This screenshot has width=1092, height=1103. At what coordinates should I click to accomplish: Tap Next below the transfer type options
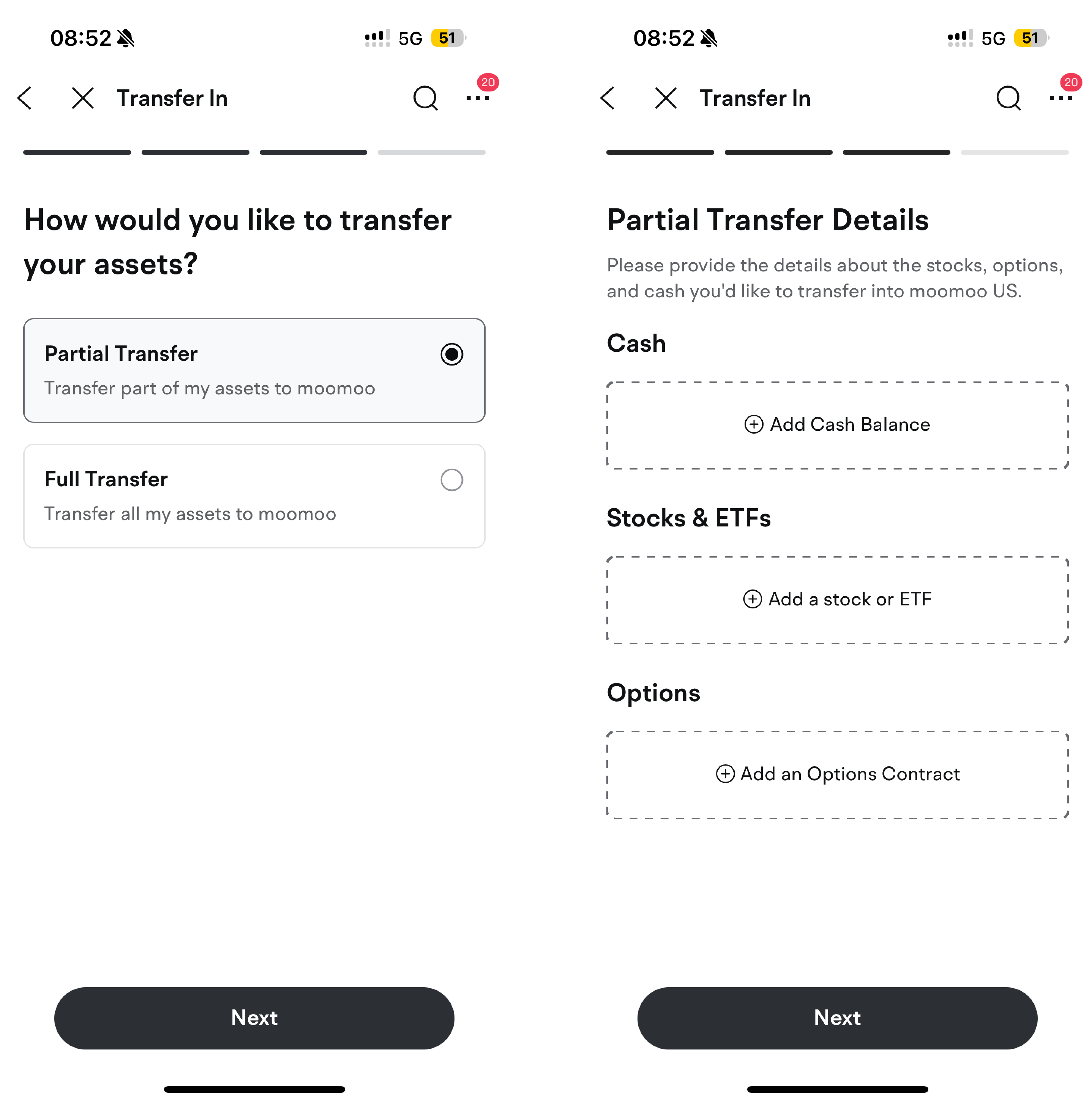pyautogui.click(x=254, y=1017)
